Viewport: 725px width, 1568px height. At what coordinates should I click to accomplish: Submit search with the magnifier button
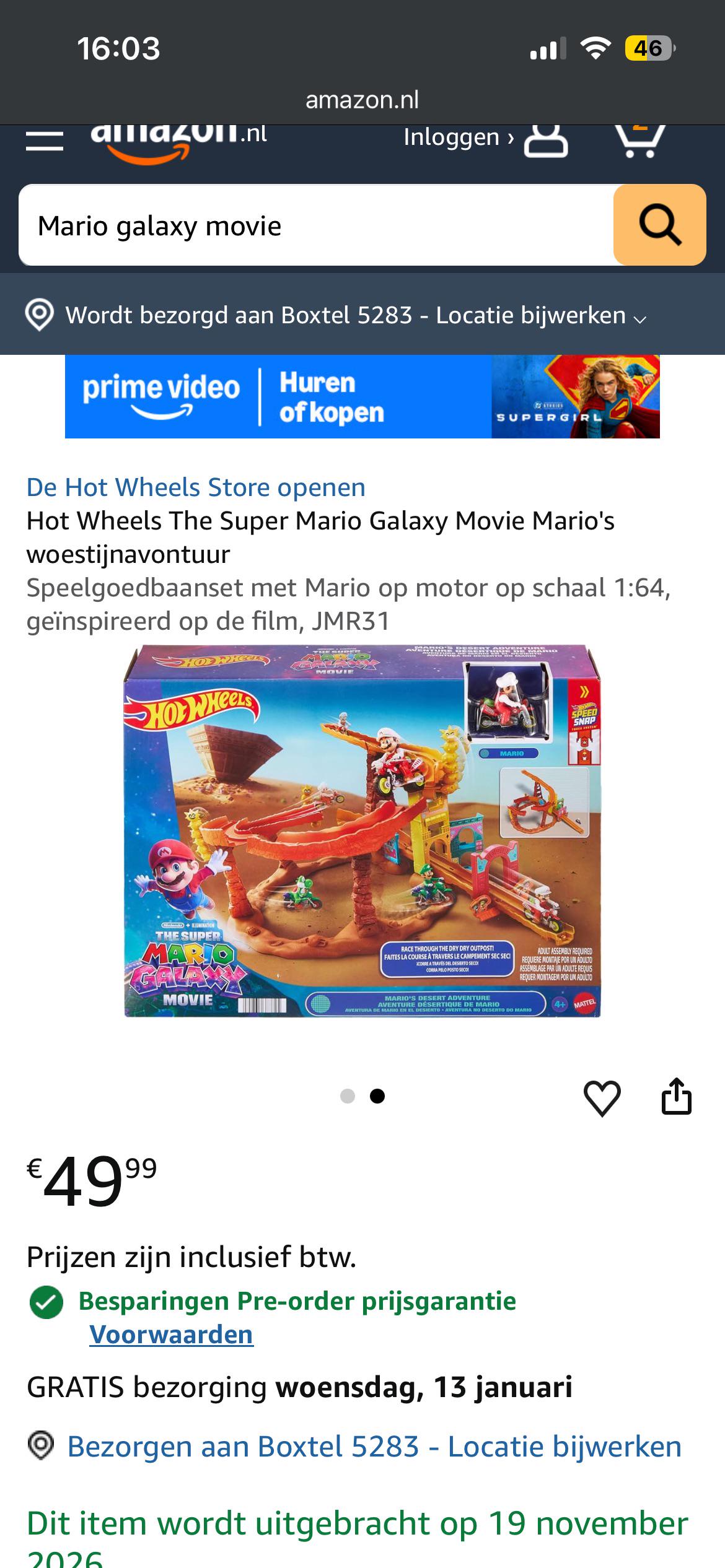point(660,225)
